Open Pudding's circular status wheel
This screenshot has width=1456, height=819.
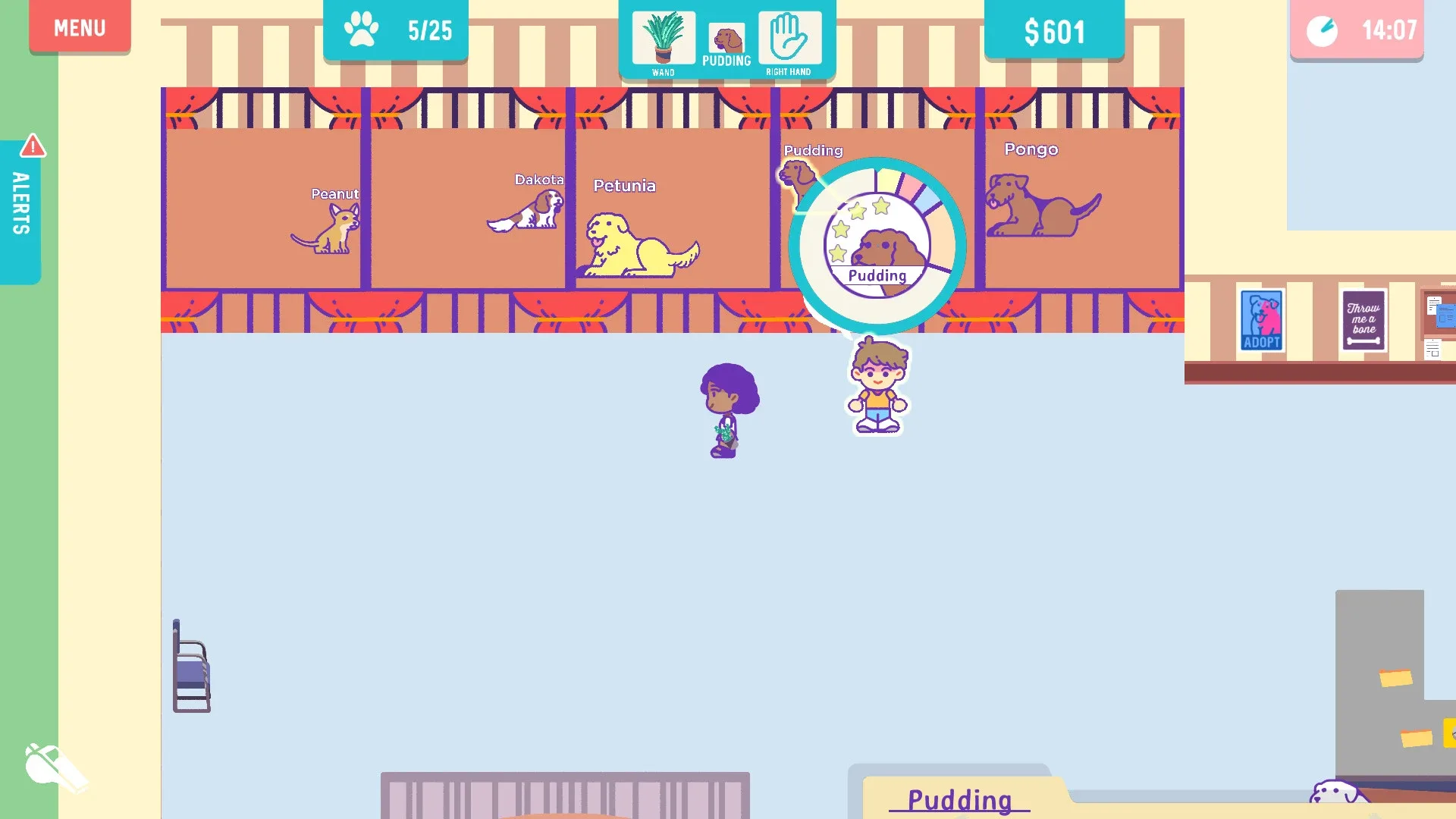pos(877,246)
